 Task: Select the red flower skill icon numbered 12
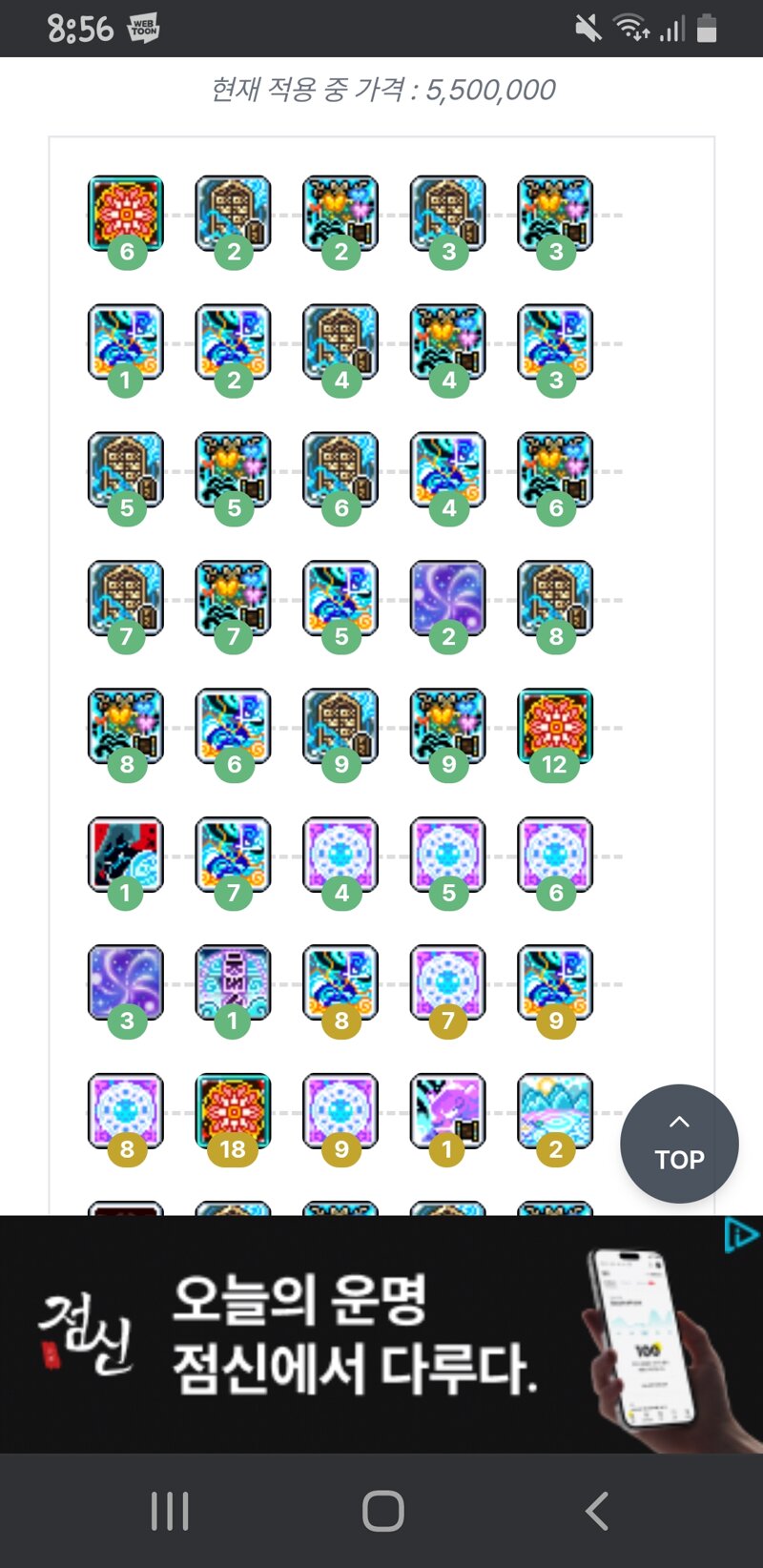(x=555, y=728)
